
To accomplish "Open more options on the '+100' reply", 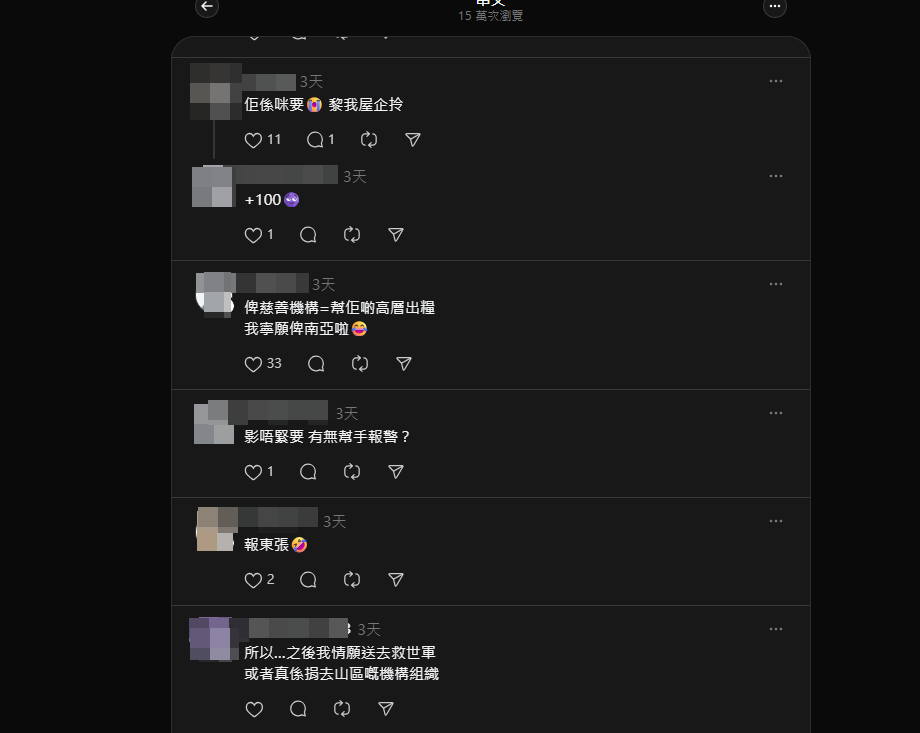I will click(x=776, y=176).
